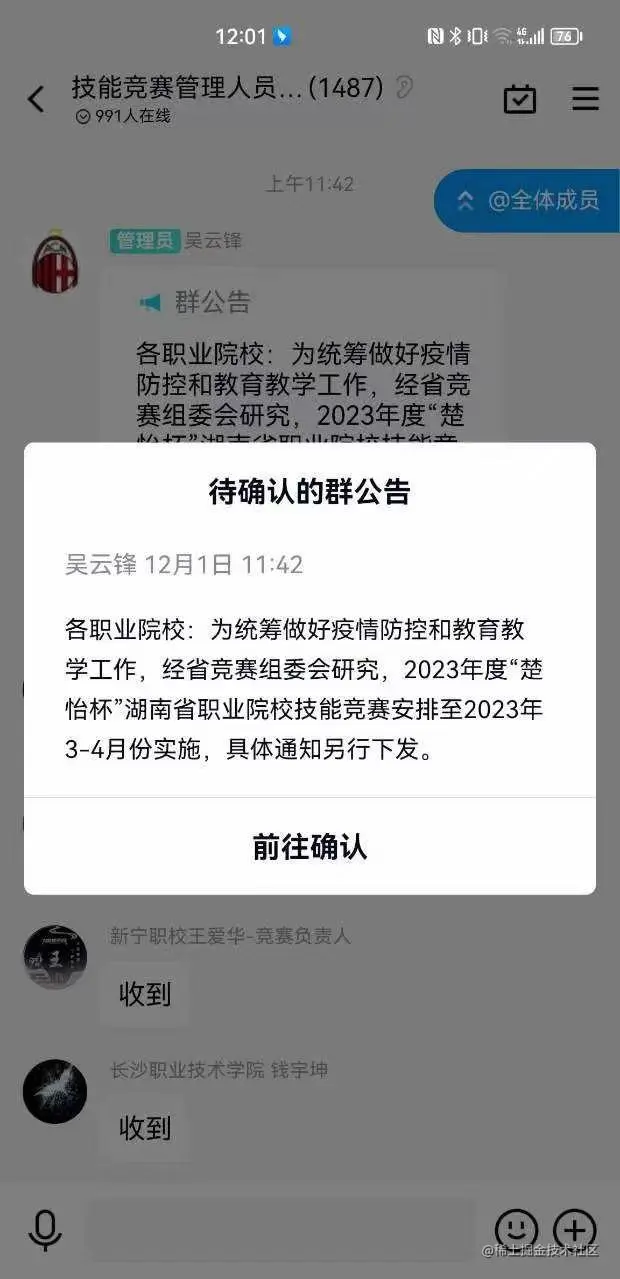The image size is (620, 1279).
Task: Open the group calendar check-in icon
Action: pyautogui.click(x=519, y=99)
